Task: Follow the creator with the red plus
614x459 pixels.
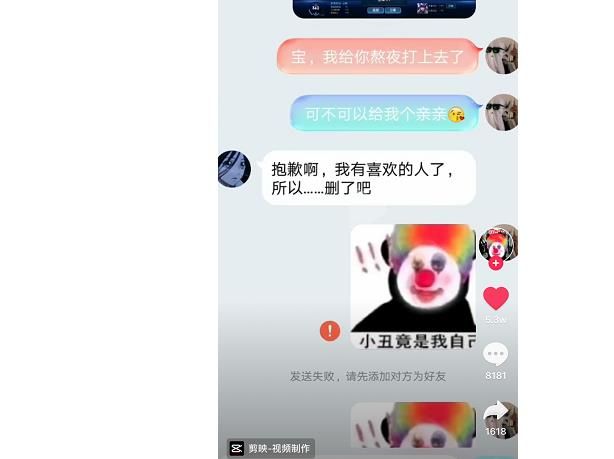Action: pyautogui.click(x=496, y=264)
